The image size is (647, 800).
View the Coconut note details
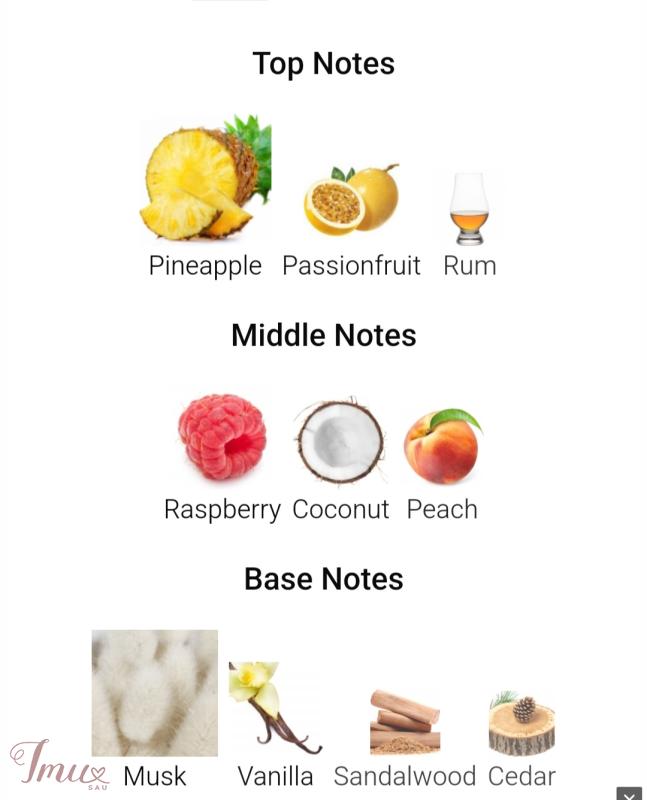340,442
